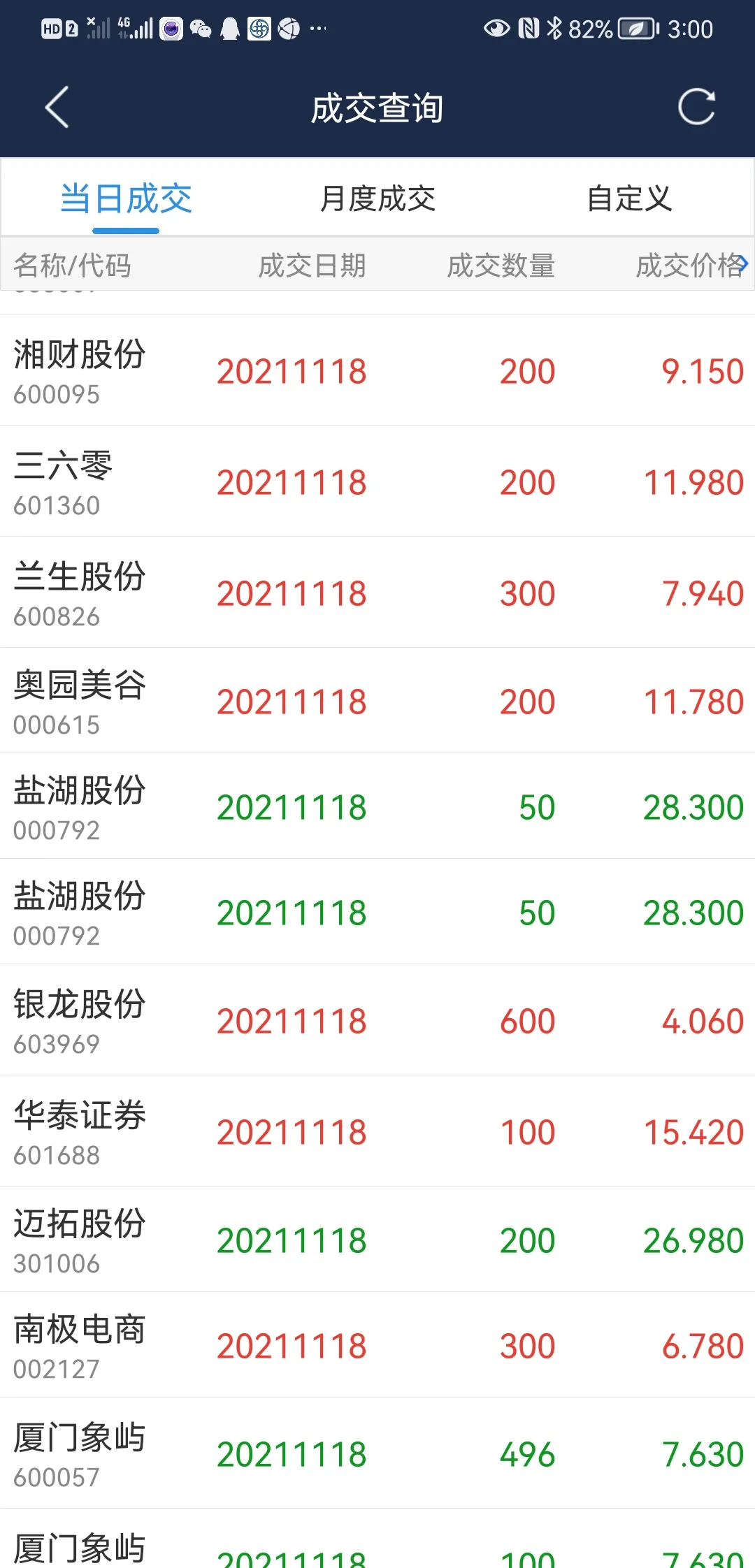Open the 兰生股份 600826 trade record
The image size is (755, 1568).
[377, 593]
